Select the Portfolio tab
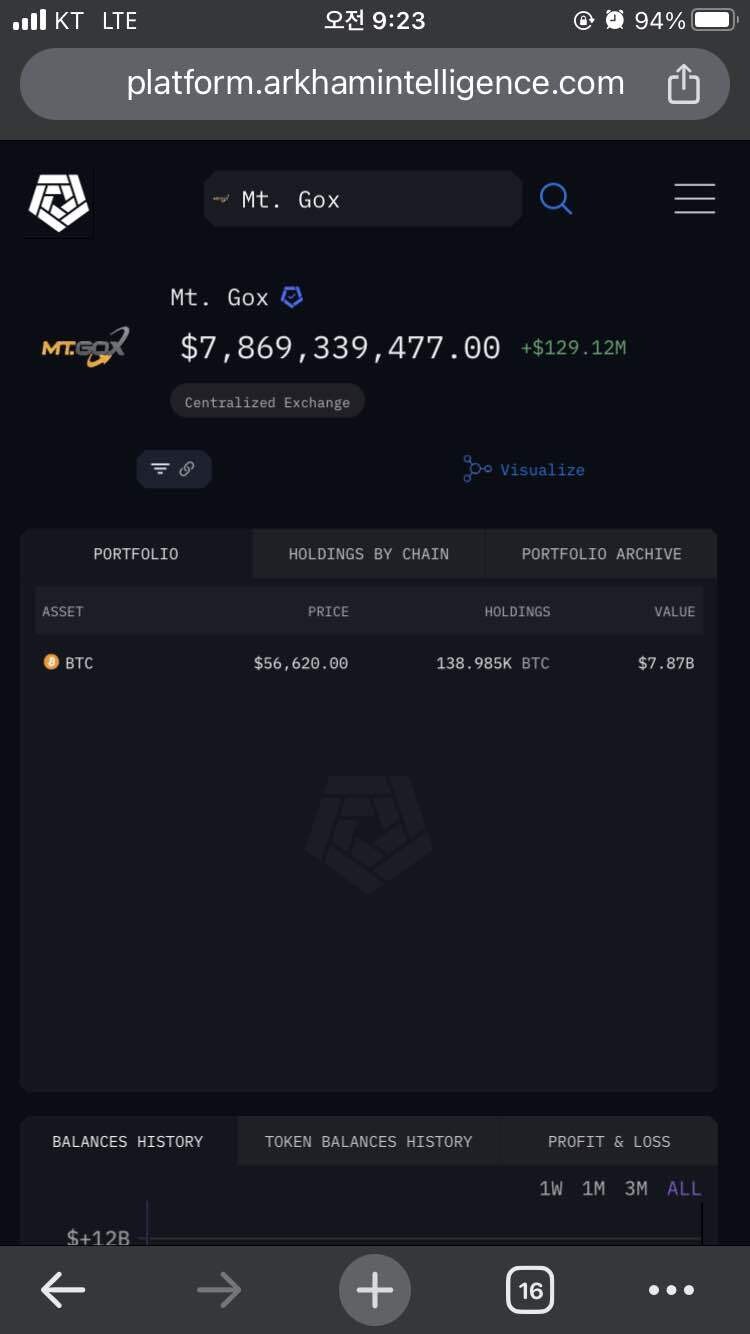750x1334 pixels. [x=136, y=554]
